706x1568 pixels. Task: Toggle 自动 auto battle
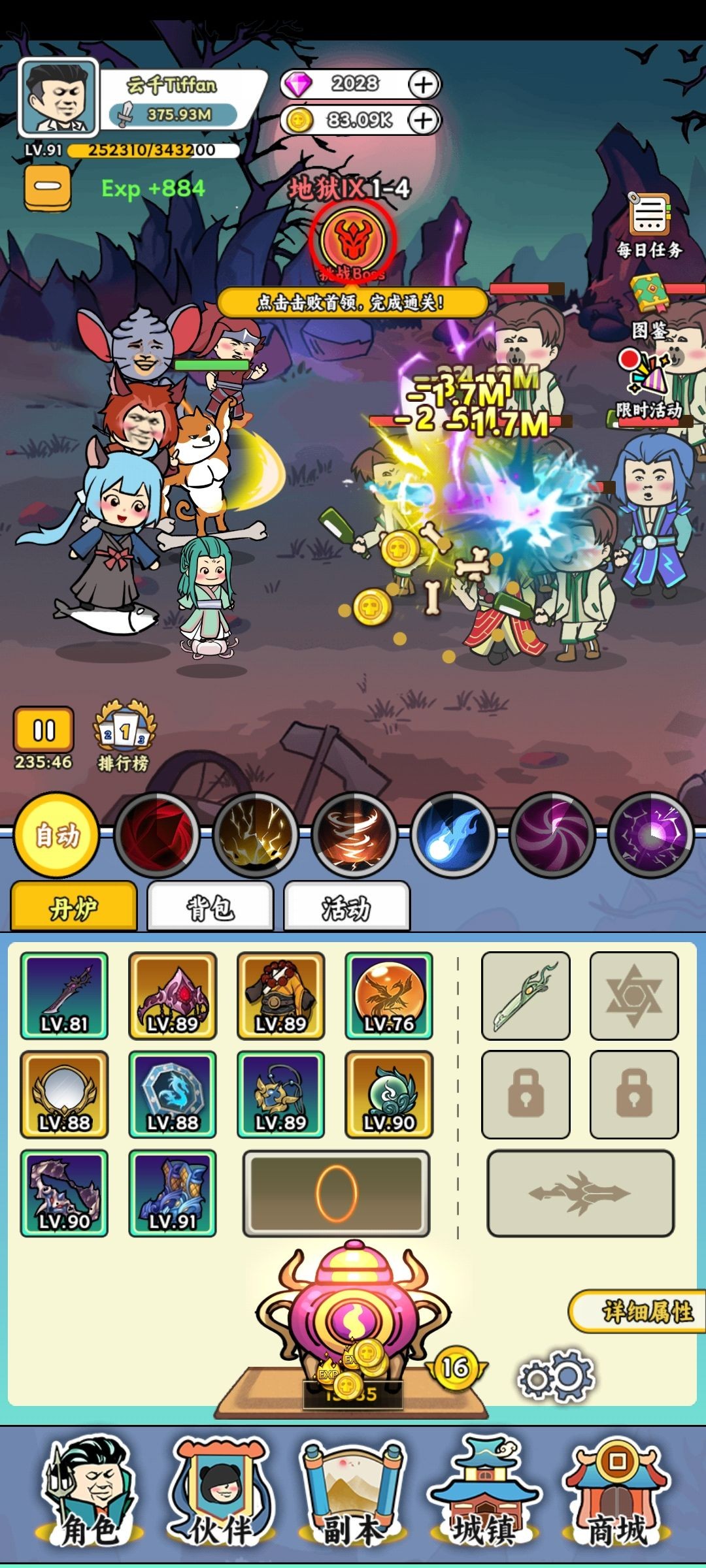point(57,835)
